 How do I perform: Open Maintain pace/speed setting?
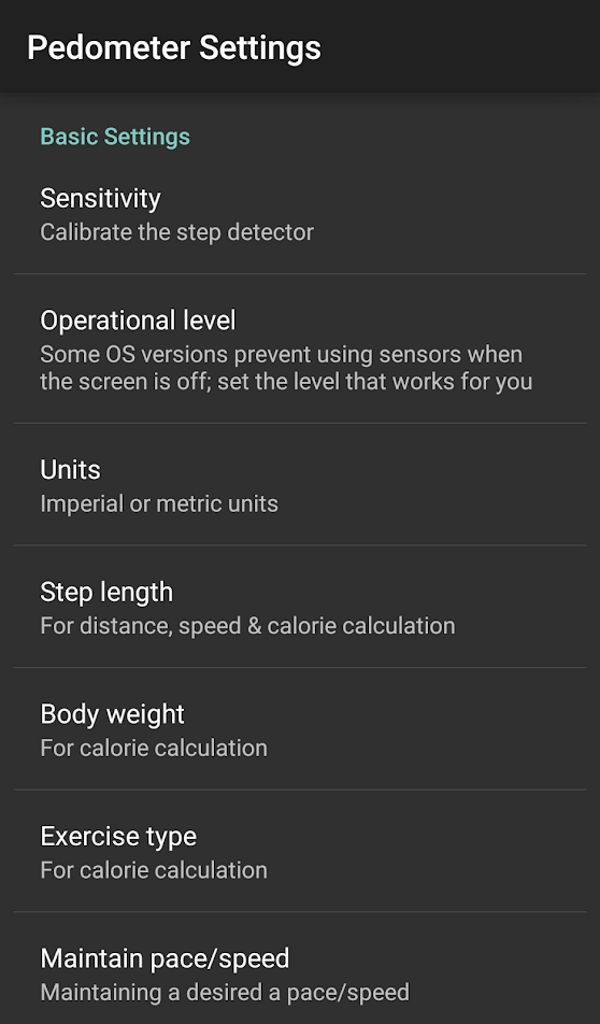tap(300, 973)
